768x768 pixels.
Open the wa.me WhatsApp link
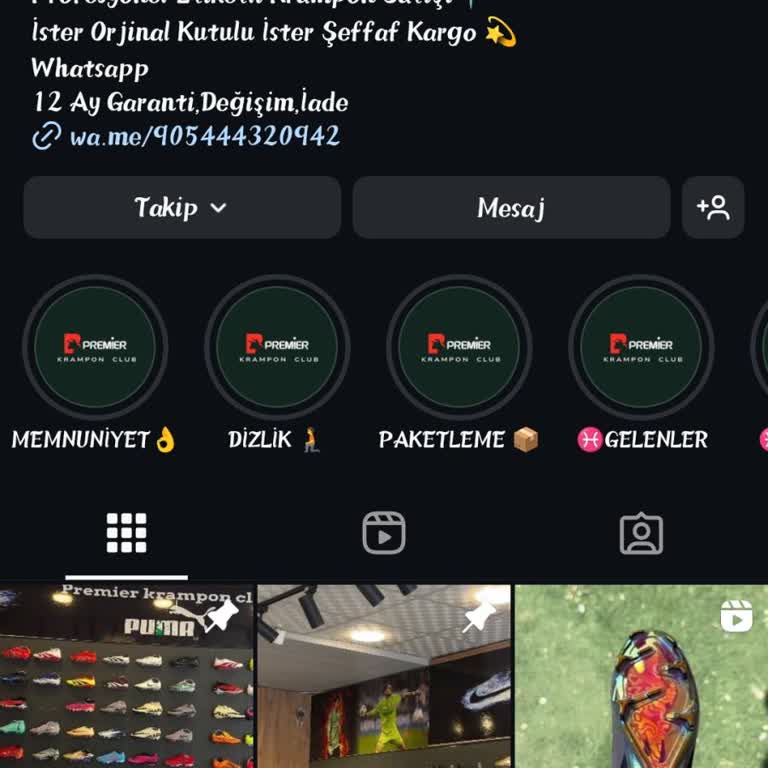coord(203,136)
